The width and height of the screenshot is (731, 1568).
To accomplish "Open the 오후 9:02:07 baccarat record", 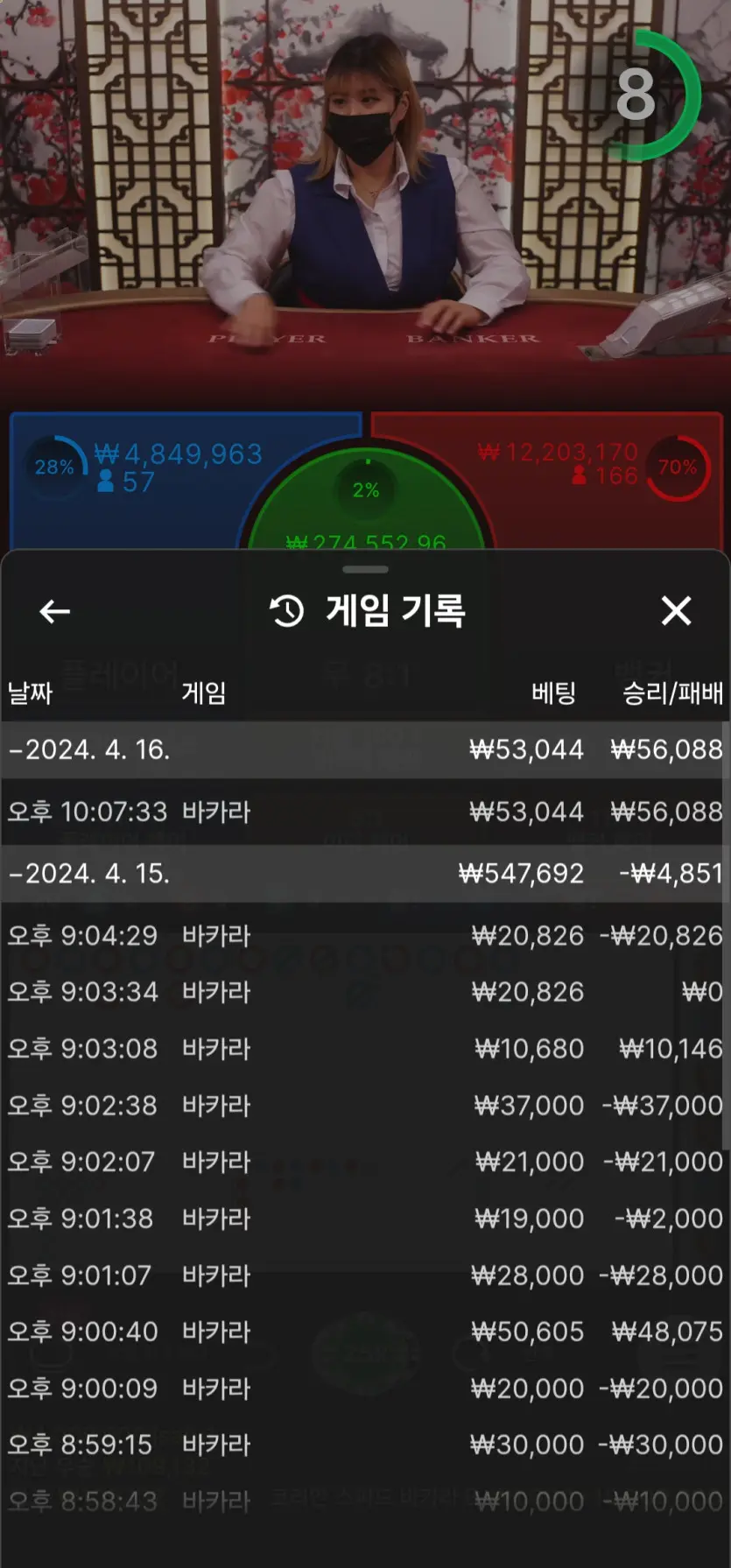I will click(365, 1162).
